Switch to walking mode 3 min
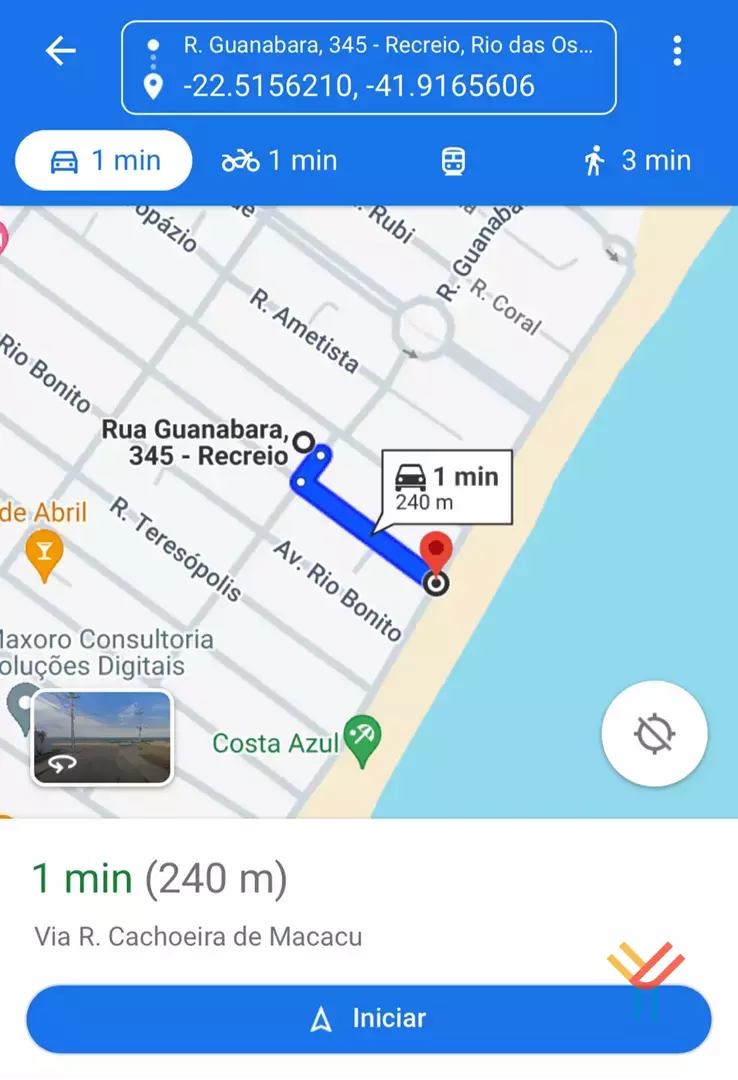Screen dimensions: 738x1080 pyautogui.click(x=637, y=160)
